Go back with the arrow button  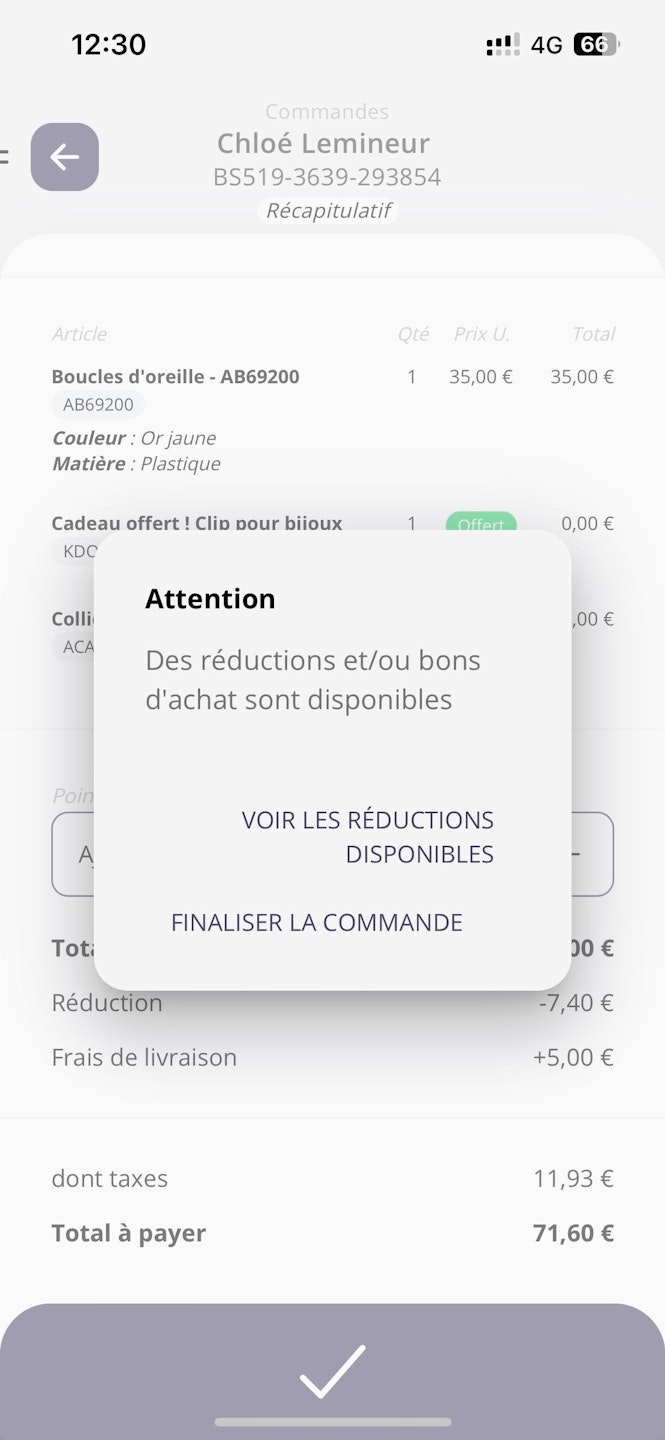point(65,157)
